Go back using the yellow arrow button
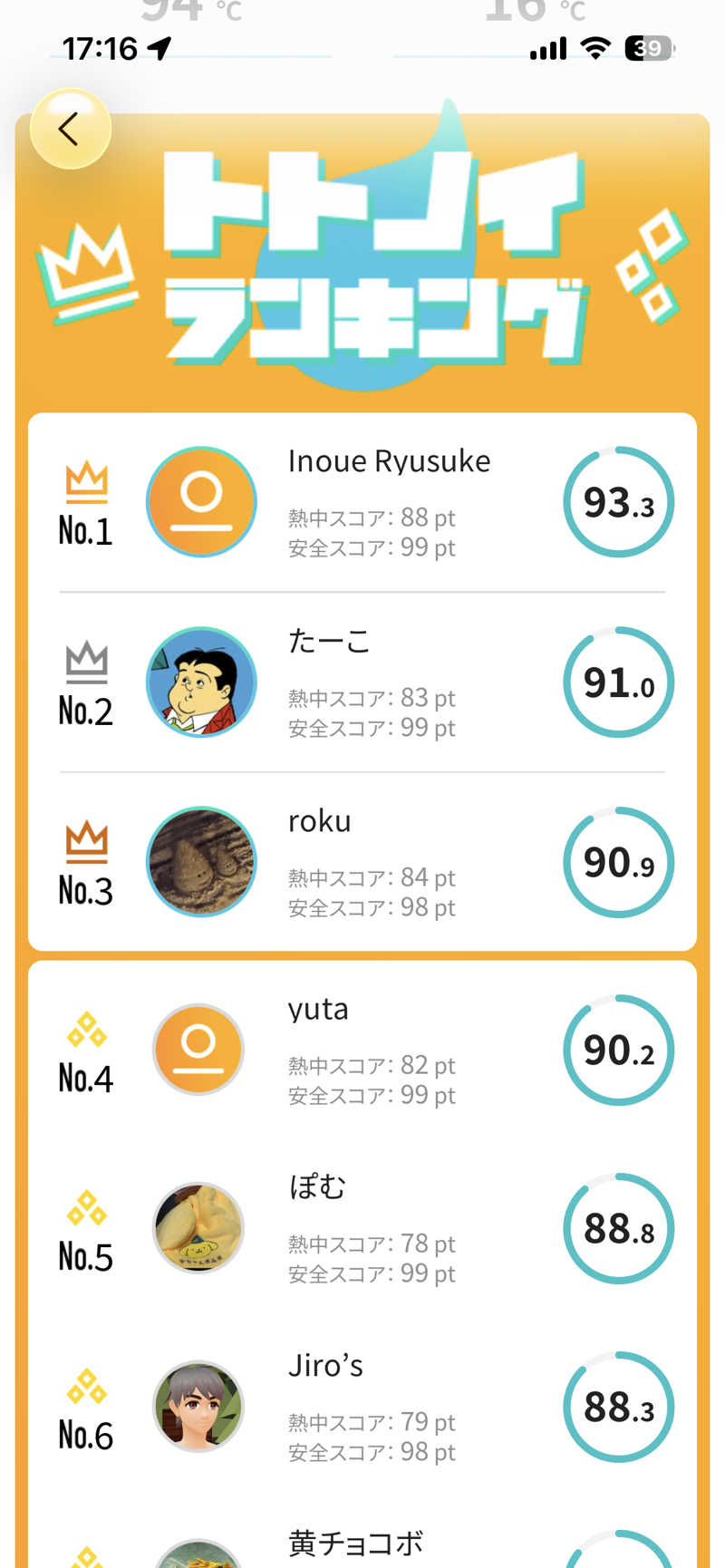 [x=70, y=130]
